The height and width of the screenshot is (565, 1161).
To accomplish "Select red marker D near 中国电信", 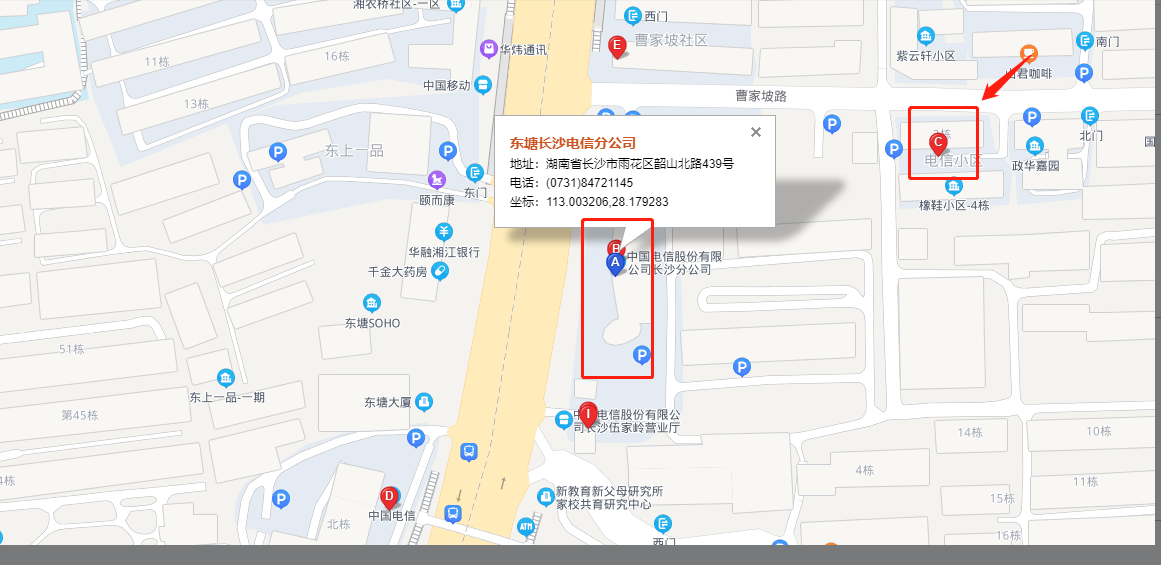I will point(388,496).
